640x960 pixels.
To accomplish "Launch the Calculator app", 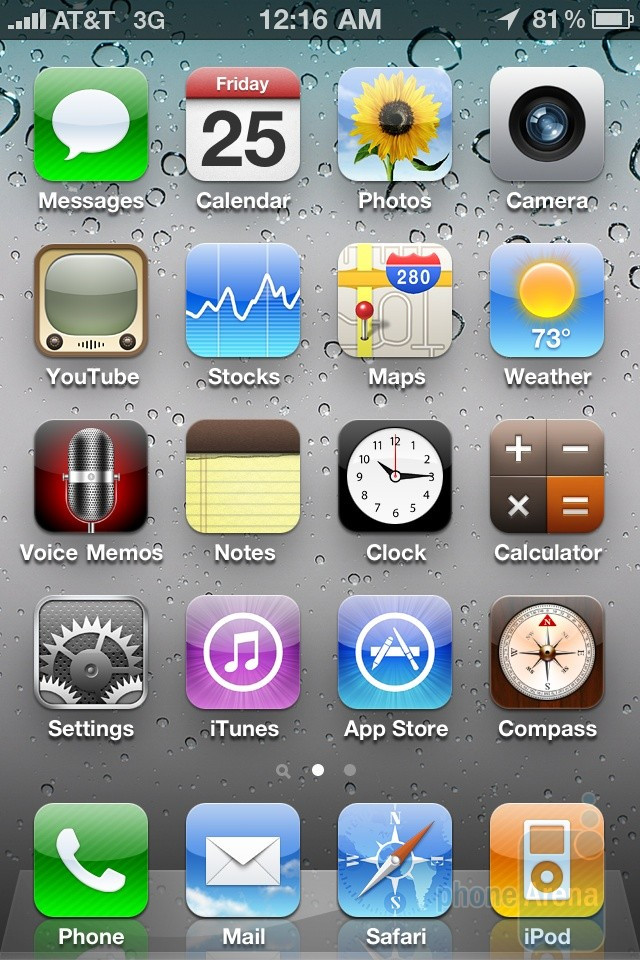I will [547, 476].
